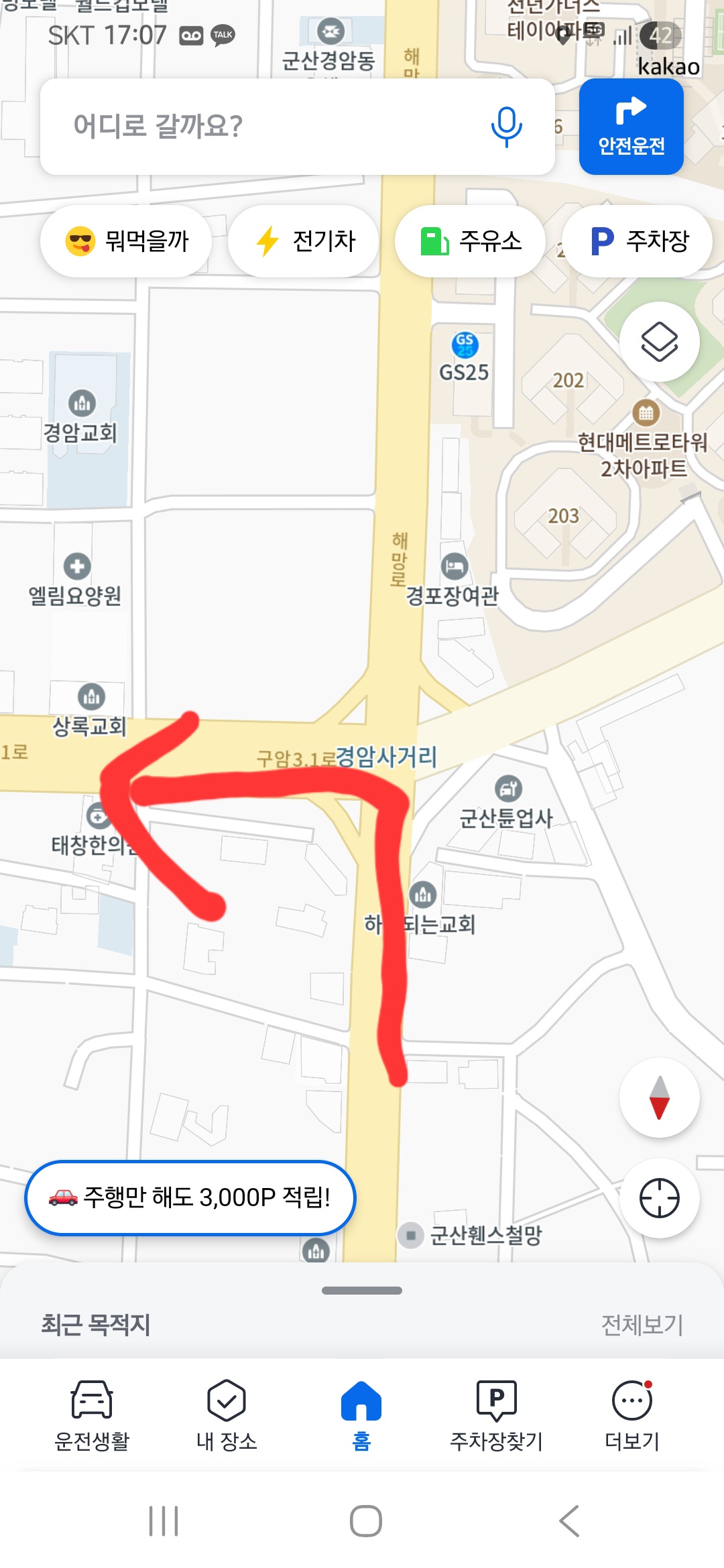Open the map layers button
The height and width of the screenshot is (1568, 724).
(660, 342)
